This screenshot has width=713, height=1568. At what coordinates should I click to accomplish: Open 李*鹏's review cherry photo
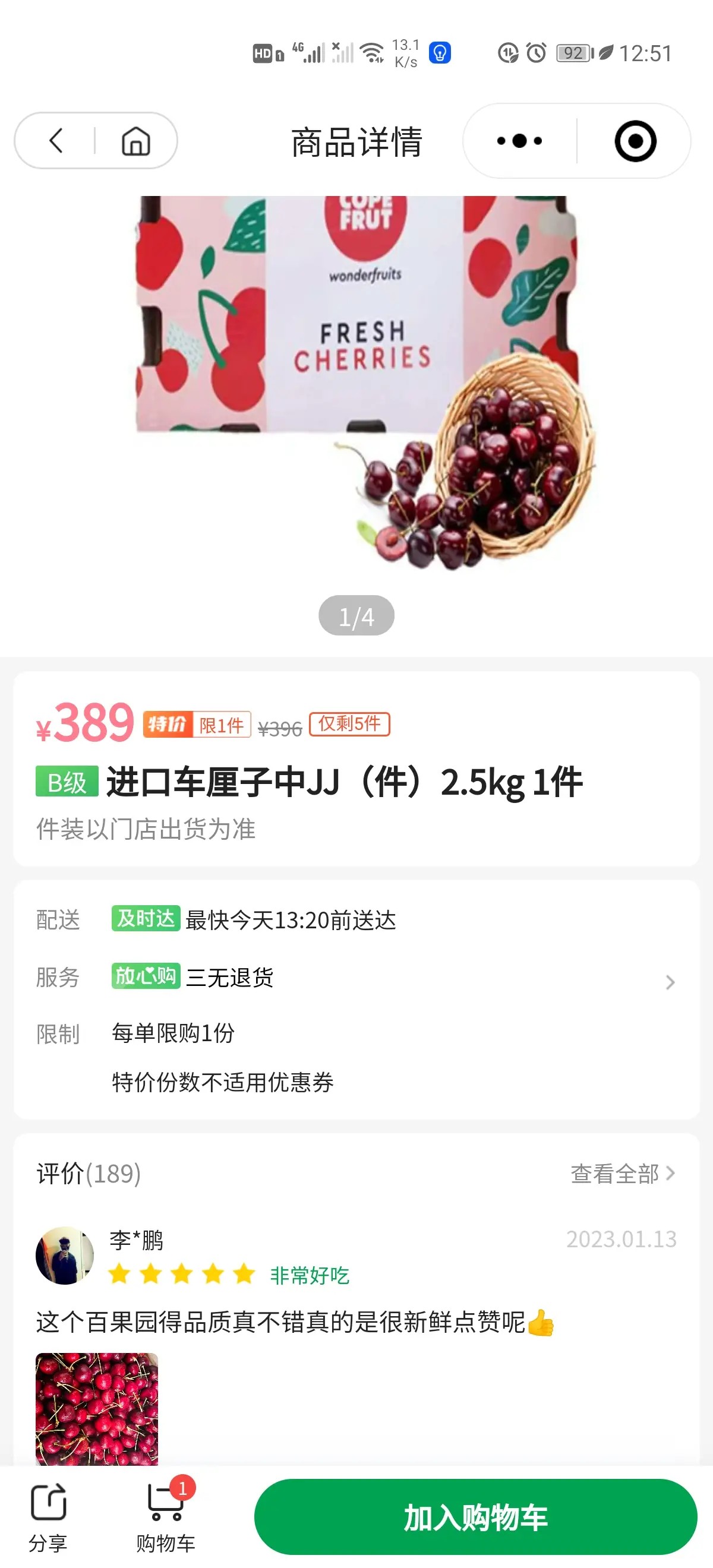click(97, 1408)
